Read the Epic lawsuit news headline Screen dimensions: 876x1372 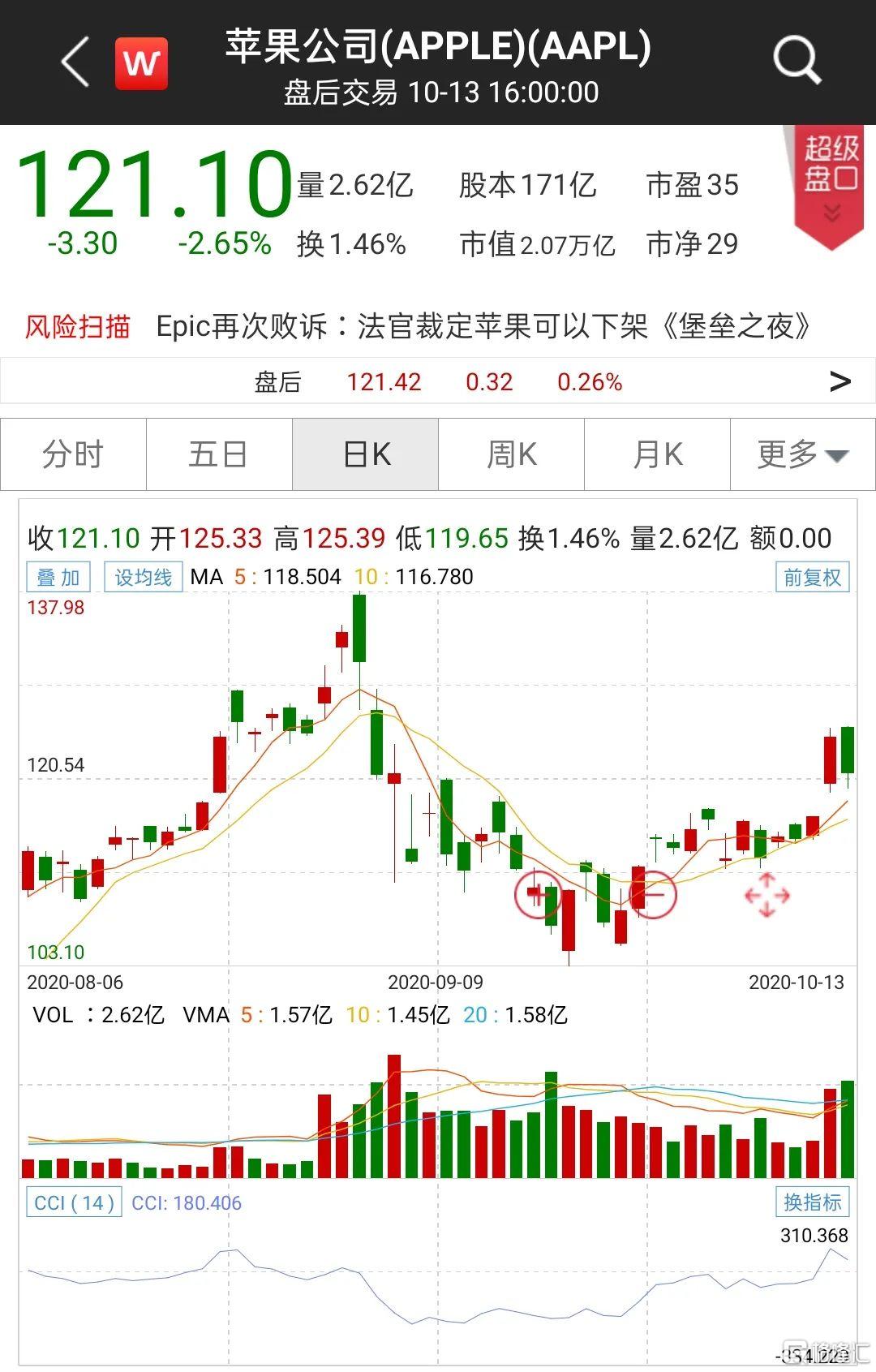(483, 326)
